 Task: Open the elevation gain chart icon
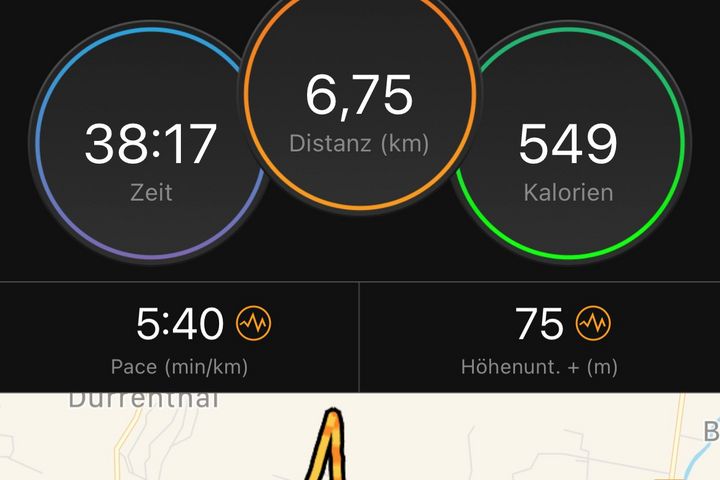click(x=594, y=324)
